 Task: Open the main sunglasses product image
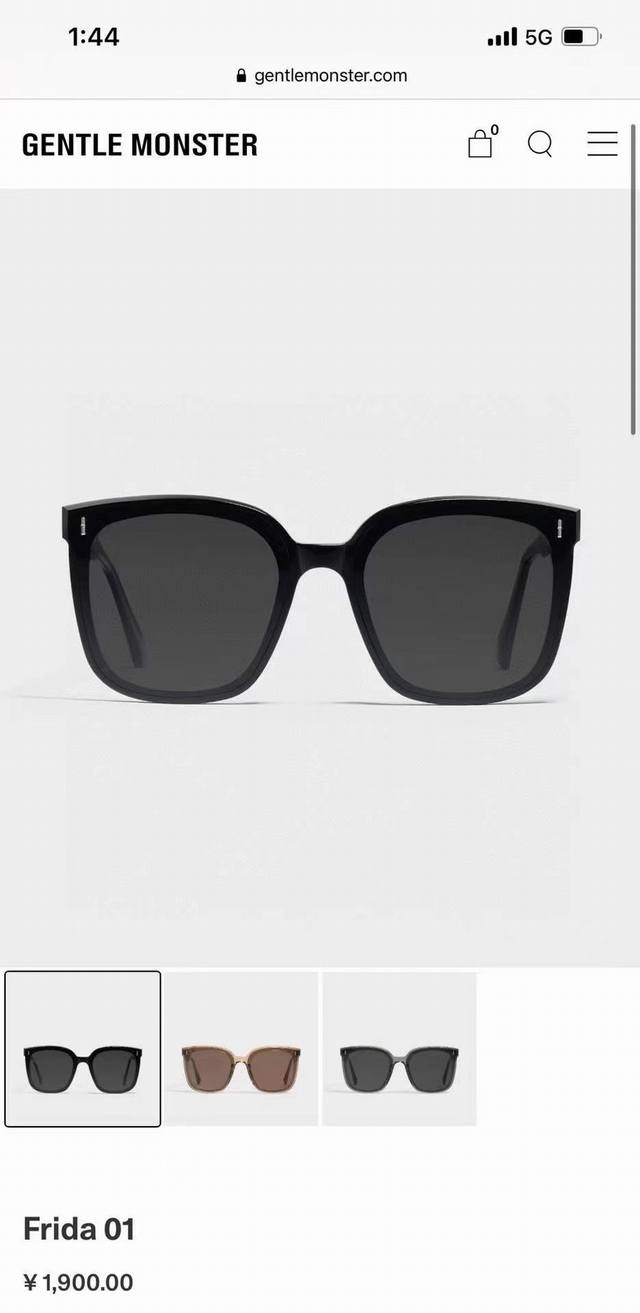click(320, 600)
